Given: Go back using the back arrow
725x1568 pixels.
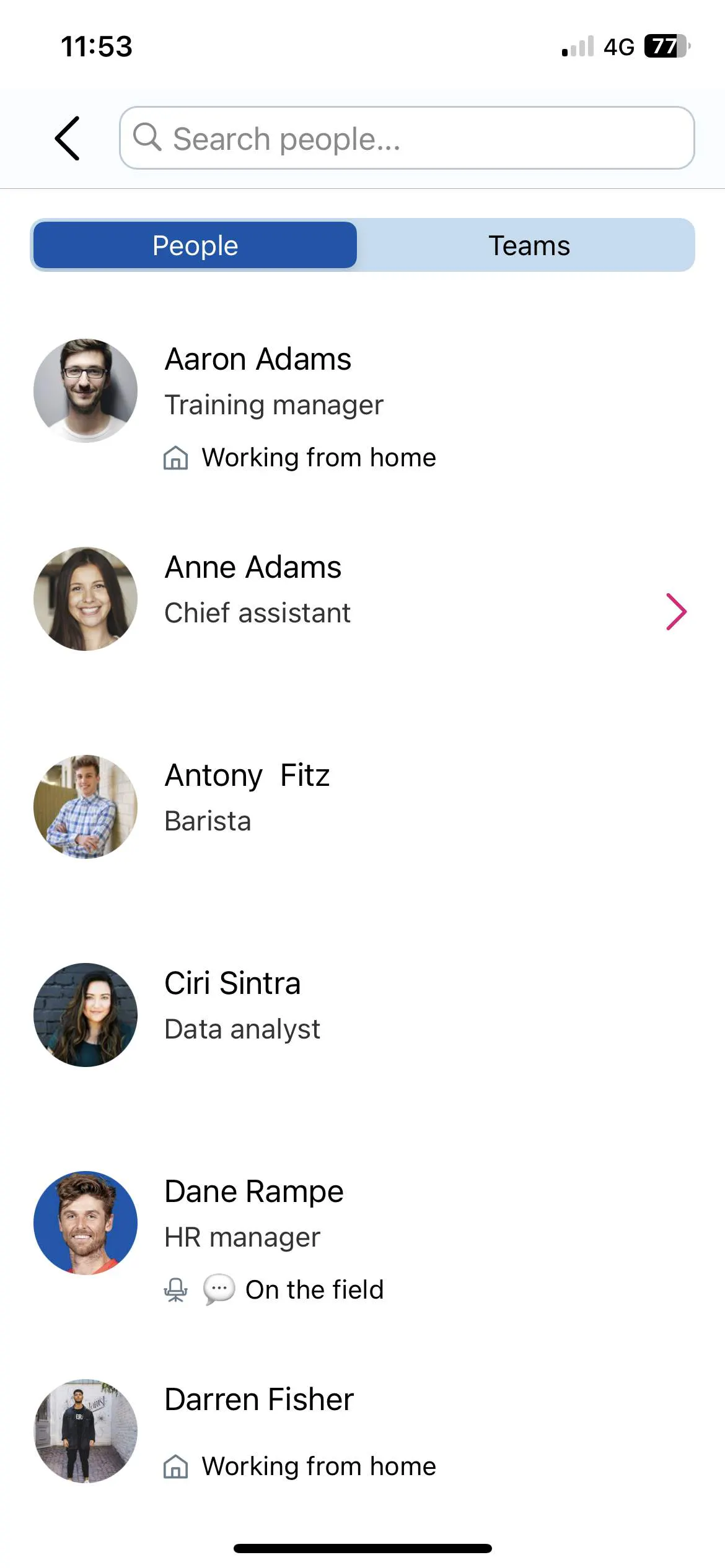Looking at the screenshot, I should [67, 138].
